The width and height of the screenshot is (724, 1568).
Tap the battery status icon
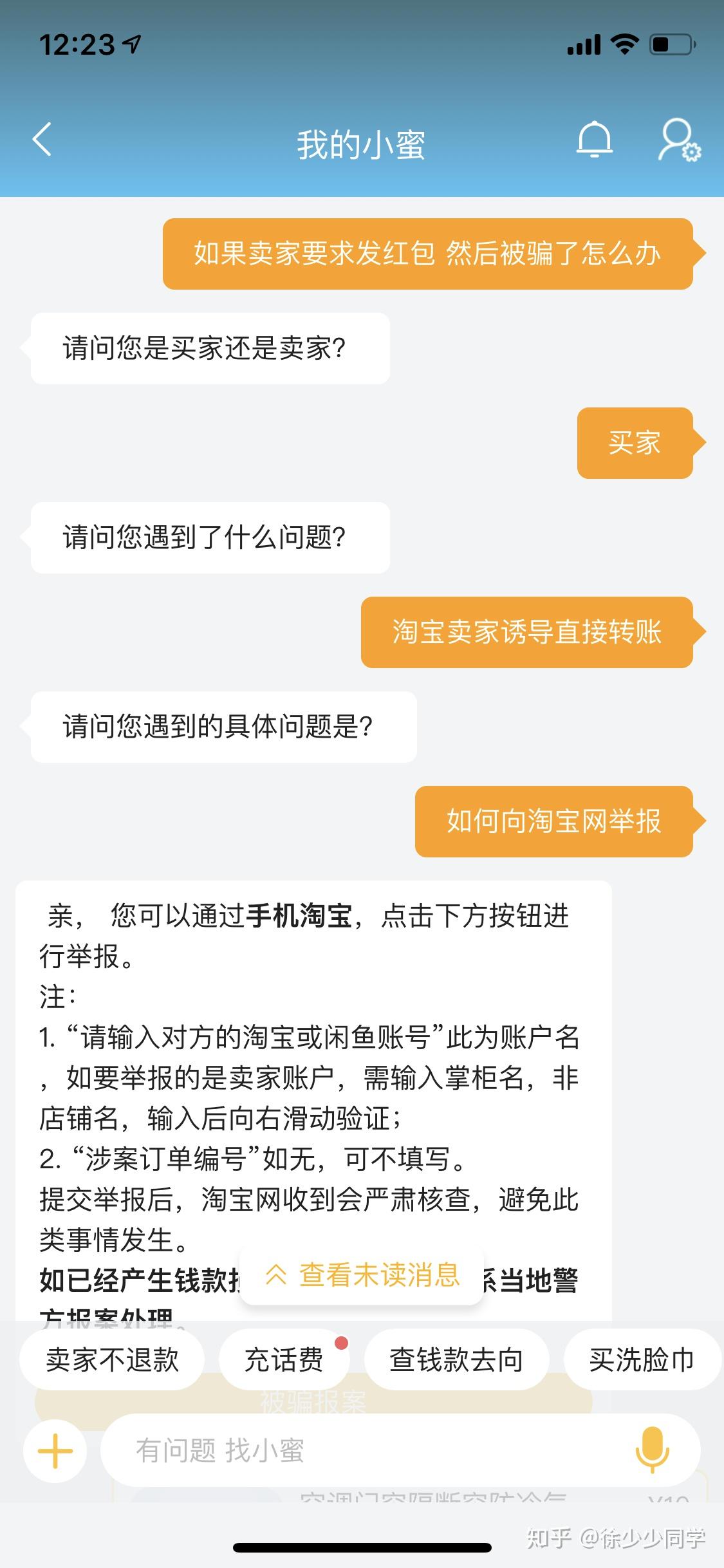coord(669,44)
